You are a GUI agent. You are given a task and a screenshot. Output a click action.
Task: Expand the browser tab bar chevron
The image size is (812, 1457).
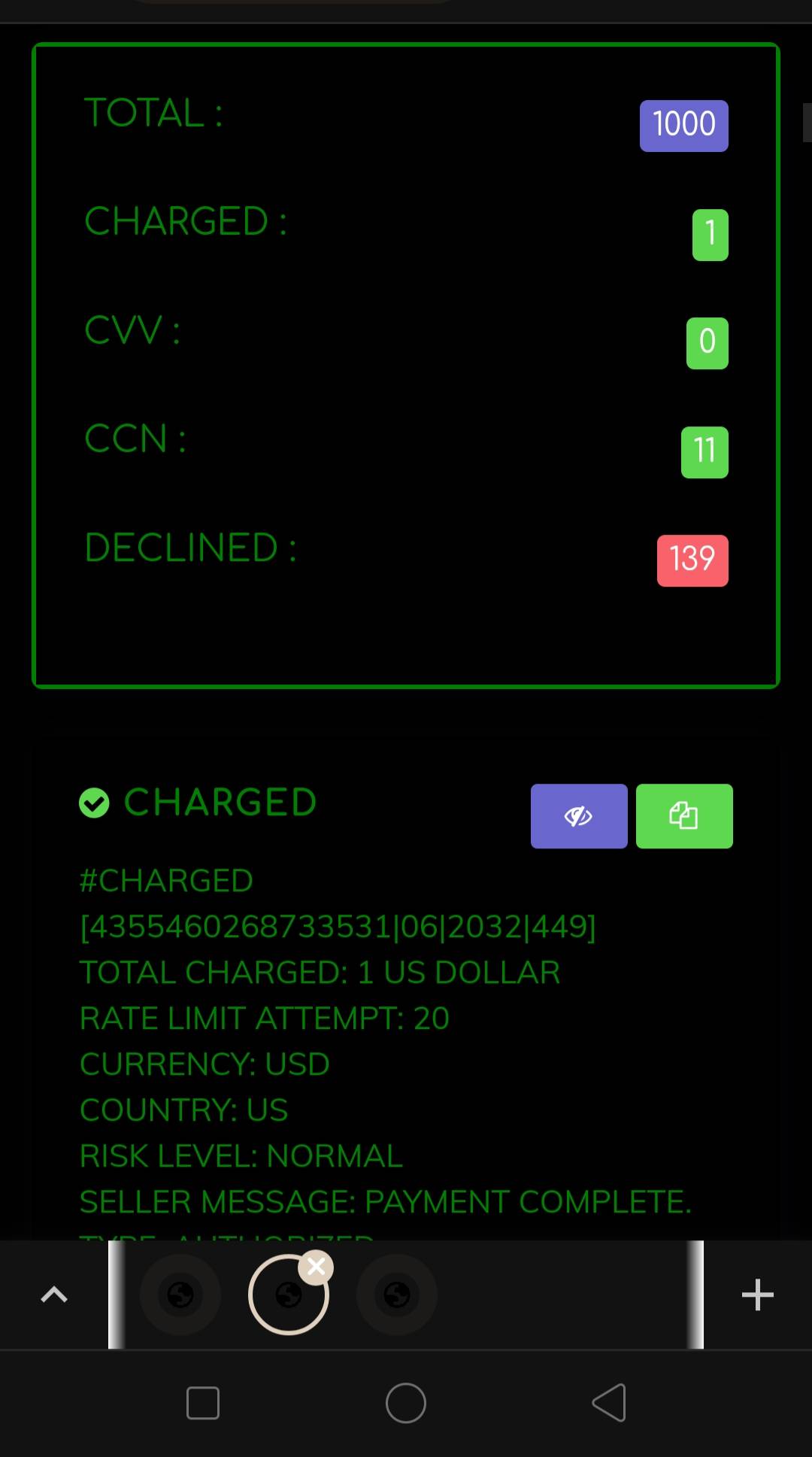point(54,1295)
